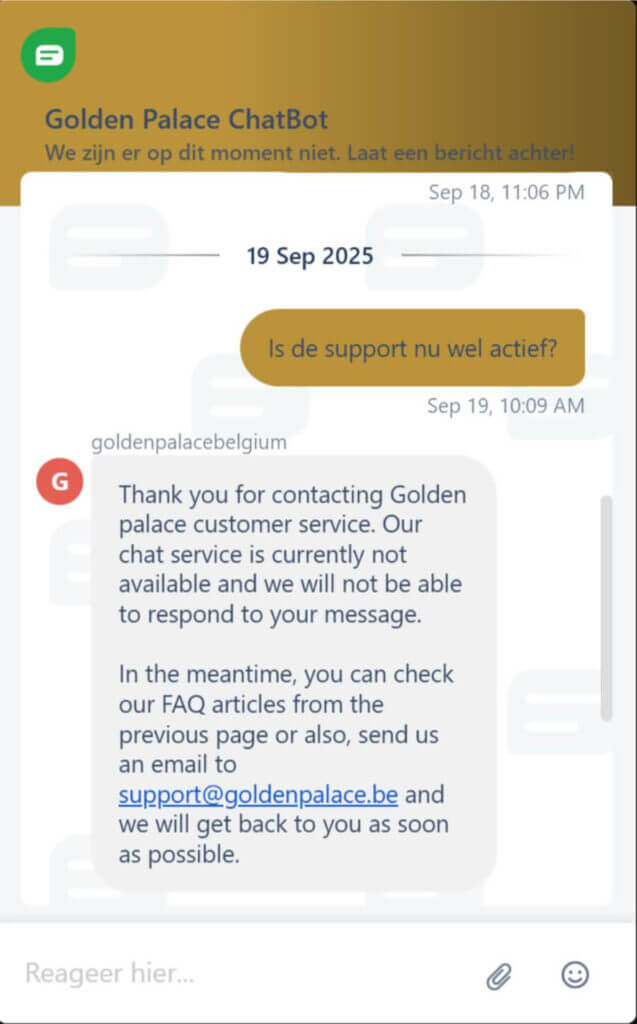Attach a file with the paperclip icon
The image size is (637, 1024).
498,975
